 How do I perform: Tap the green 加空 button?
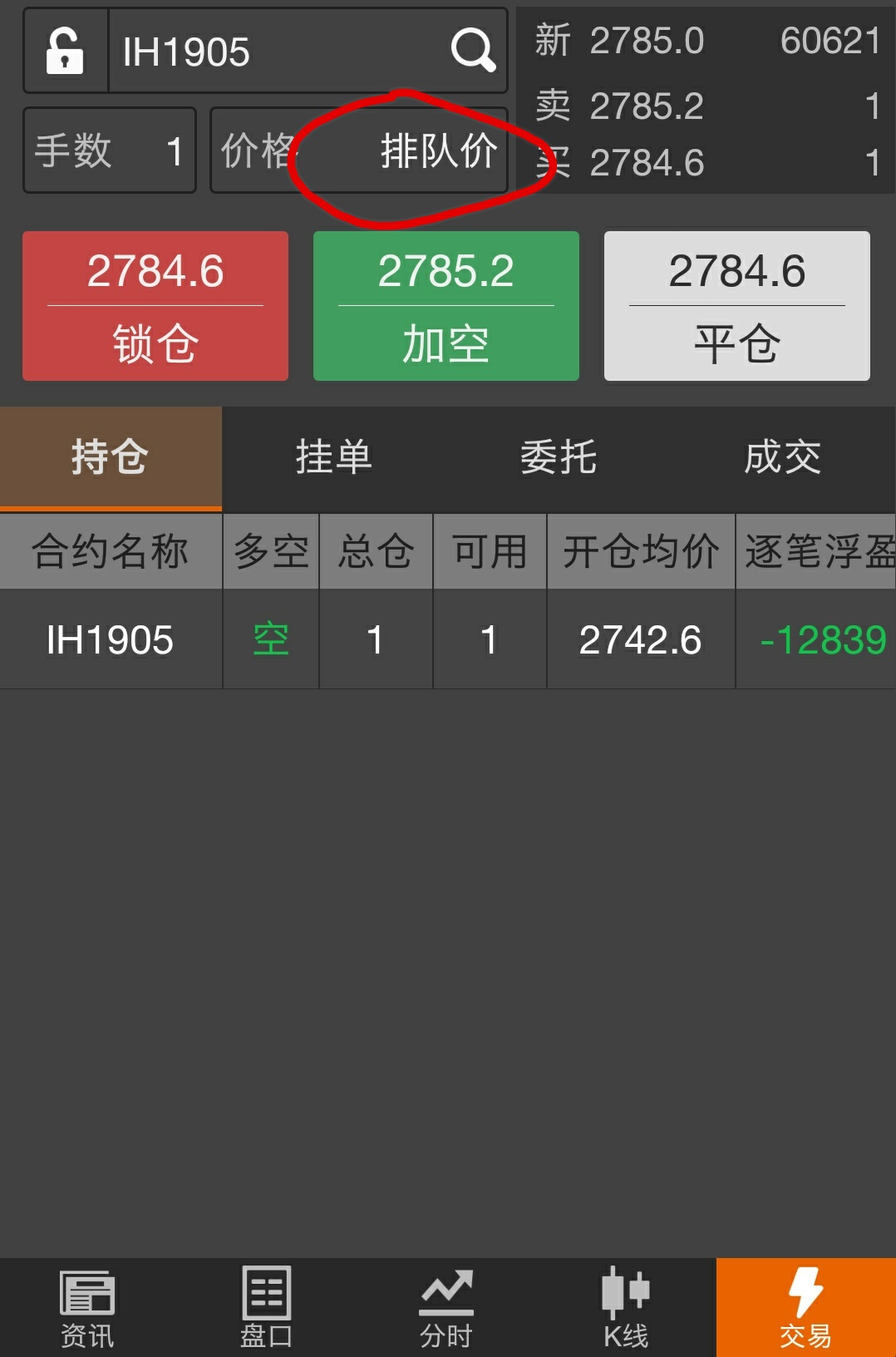[x=446, y=306]
